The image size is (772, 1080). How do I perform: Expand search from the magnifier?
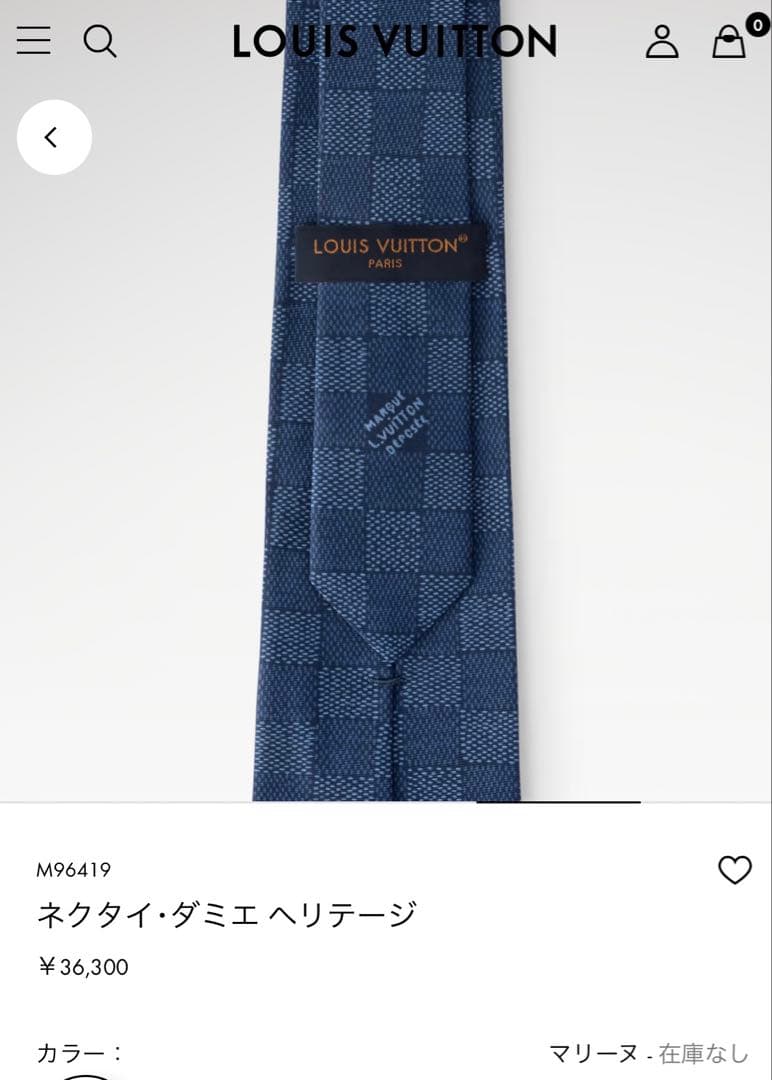point(99,42)
